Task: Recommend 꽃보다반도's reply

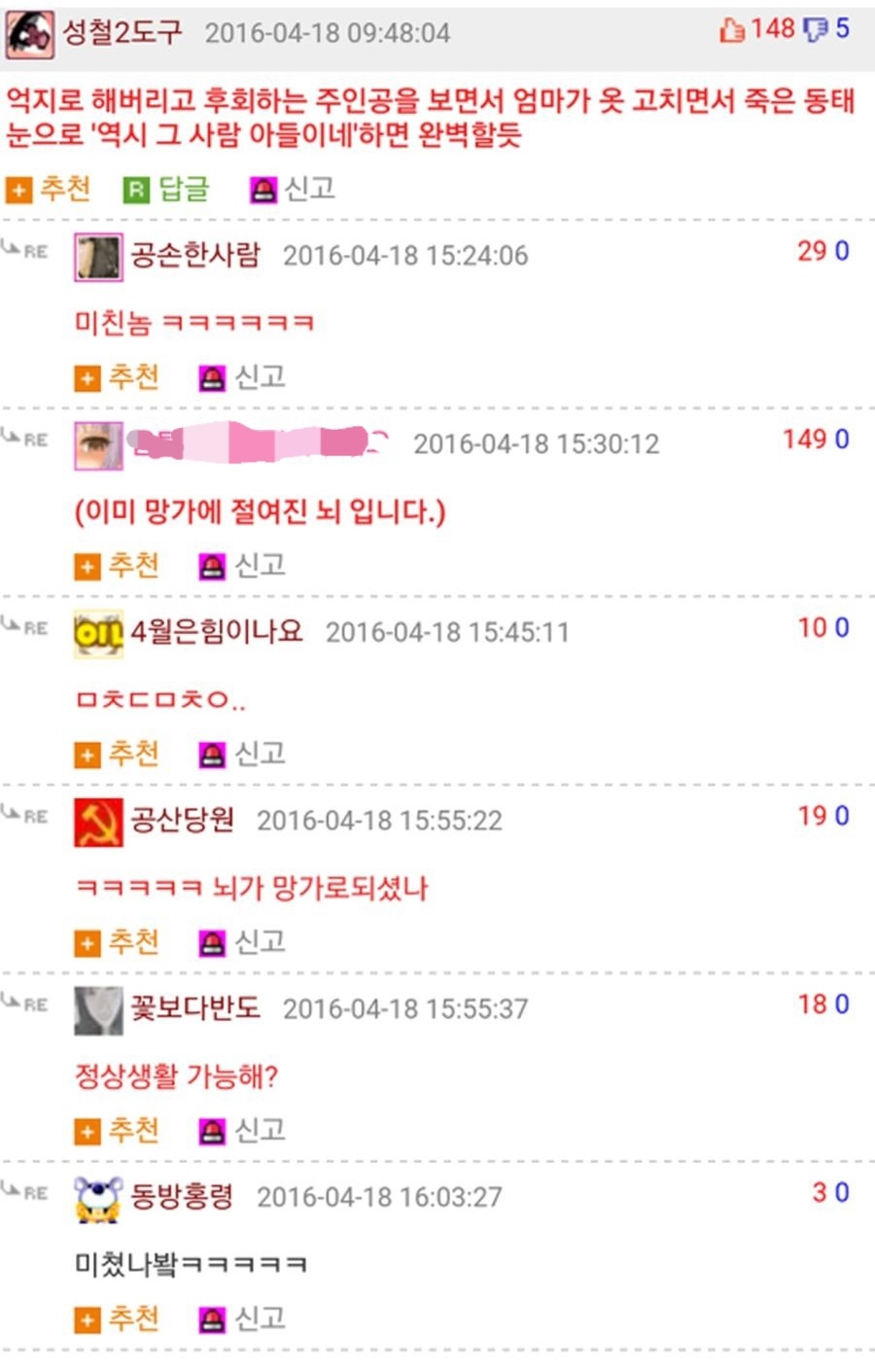Action: tap(117, 1130)
